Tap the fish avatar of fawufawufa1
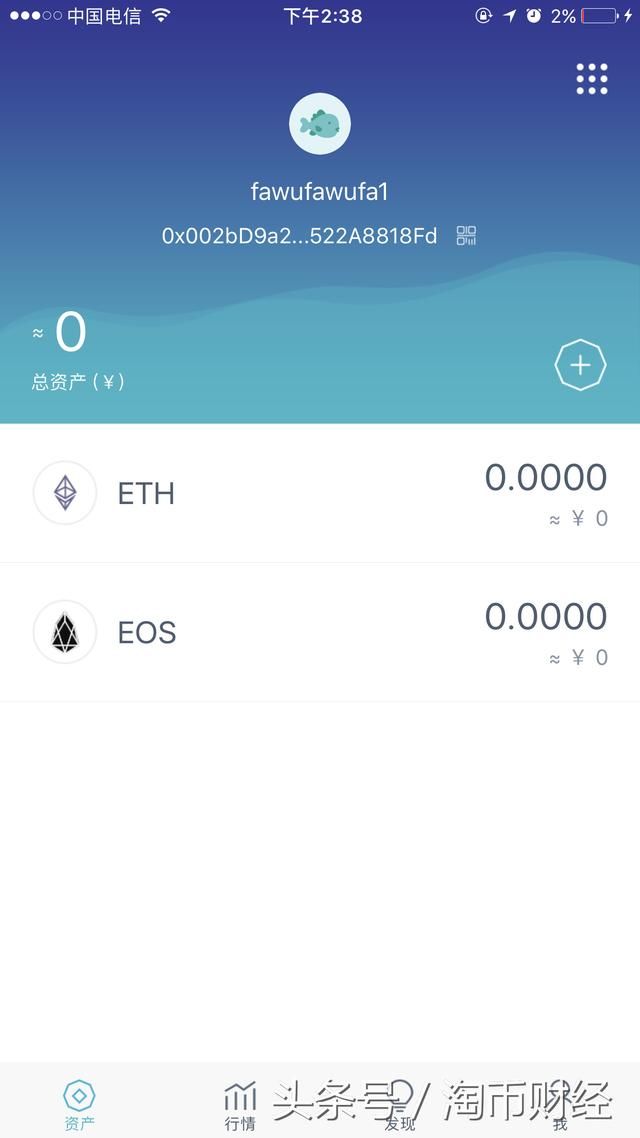This screenshot has height=1138, width=640. pyautogui.click(x=320, y=125)
